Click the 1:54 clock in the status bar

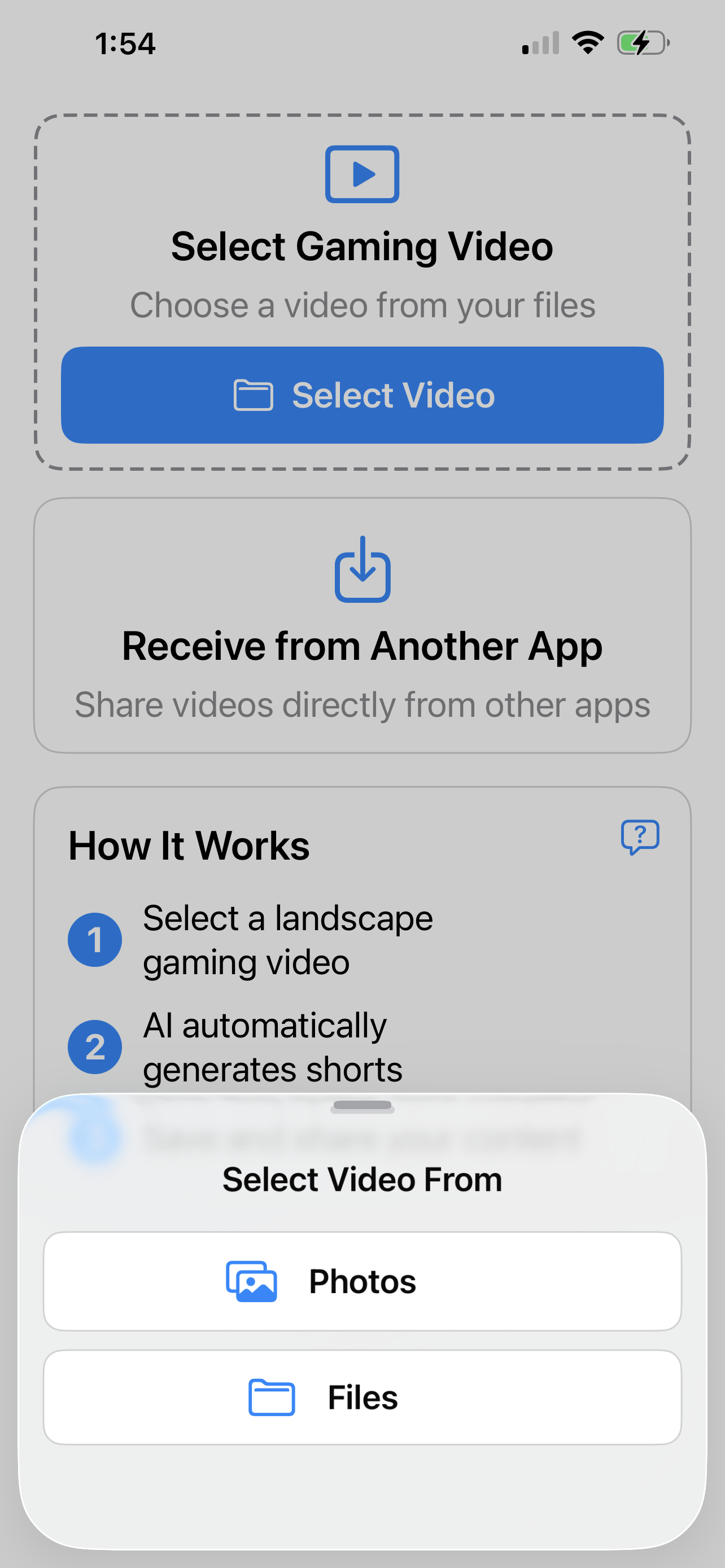click(x=126, y=42)
